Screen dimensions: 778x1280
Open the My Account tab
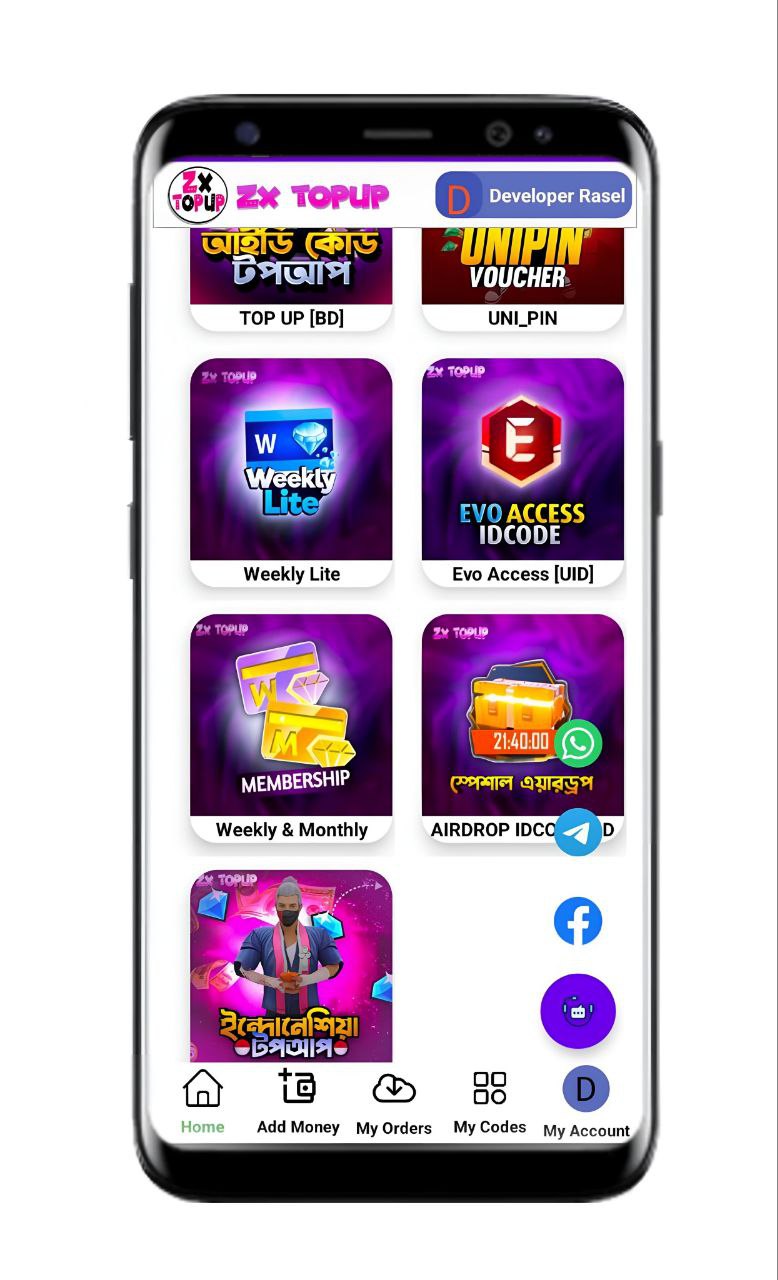[586, 1103]
